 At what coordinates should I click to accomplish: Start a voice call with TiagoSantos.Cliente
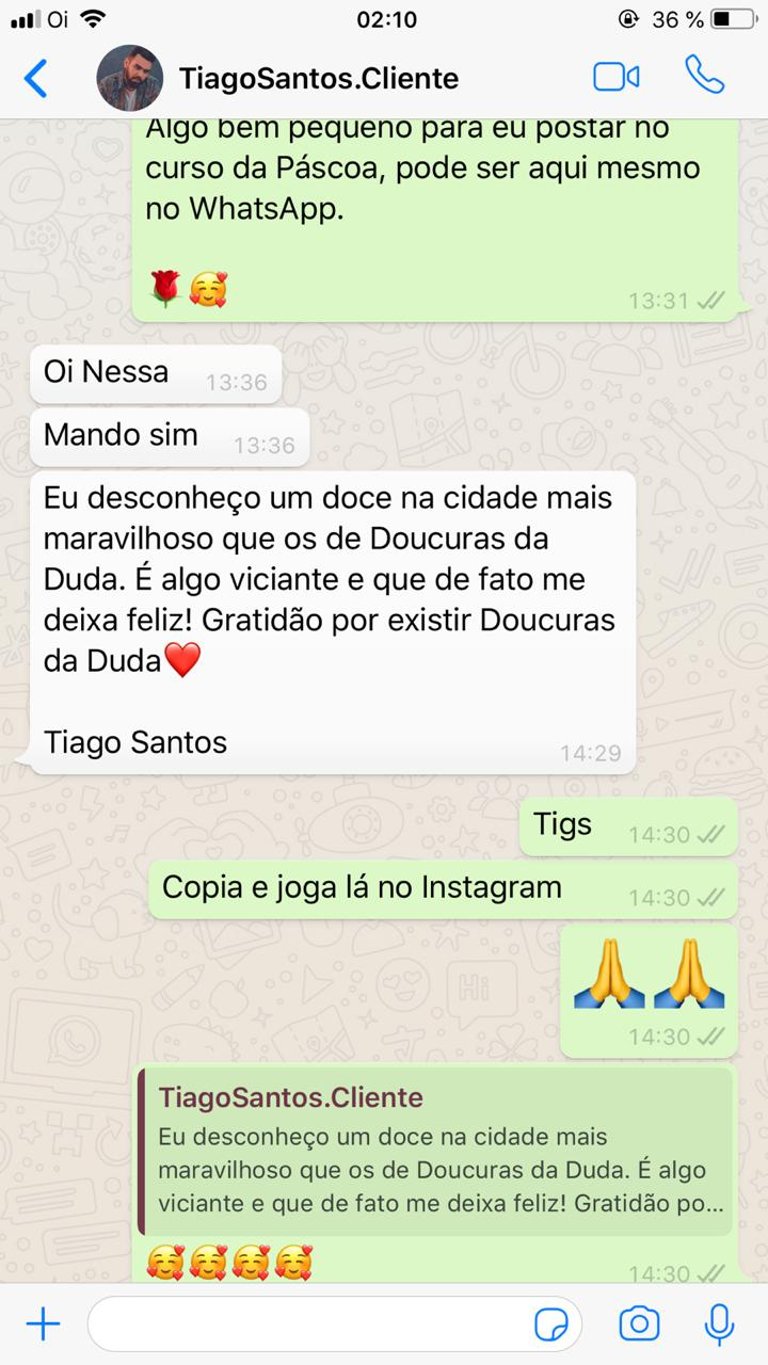704,76
